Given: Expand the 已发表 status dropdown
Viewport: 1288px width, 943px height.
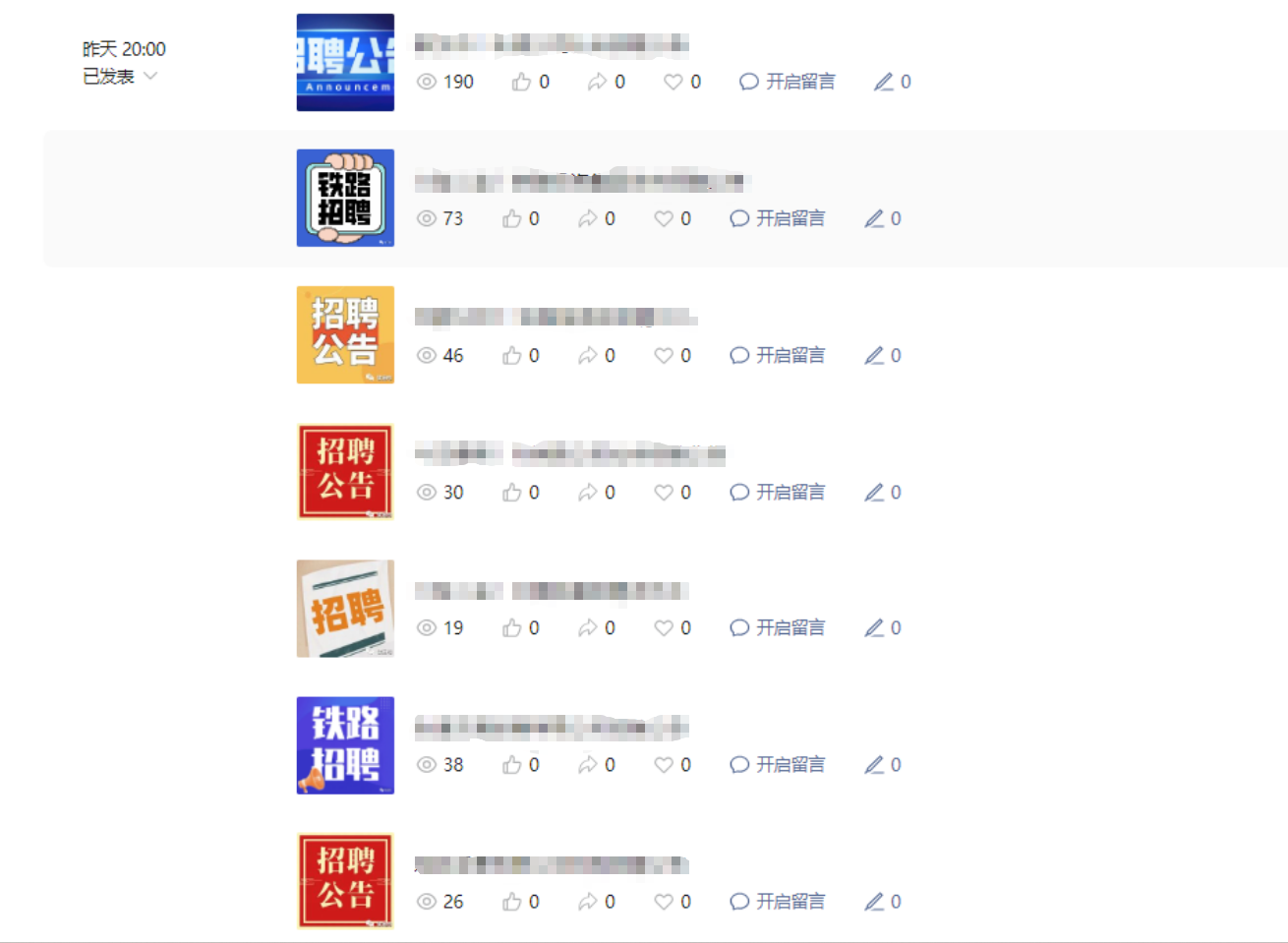Looking at the screenshot, I should click(x=150, y=76).
